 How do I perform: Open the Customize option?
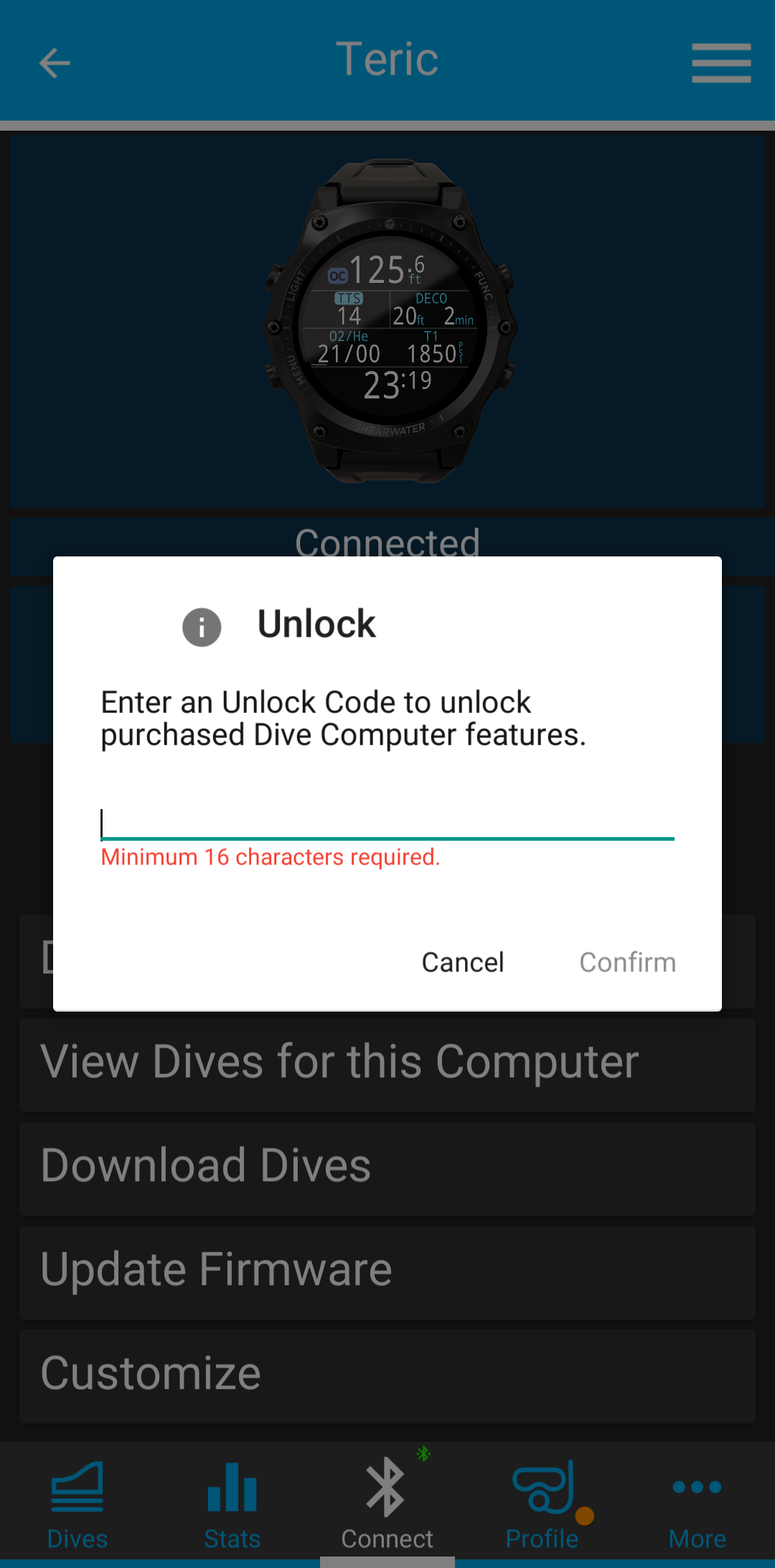(x=387, y=1376)
